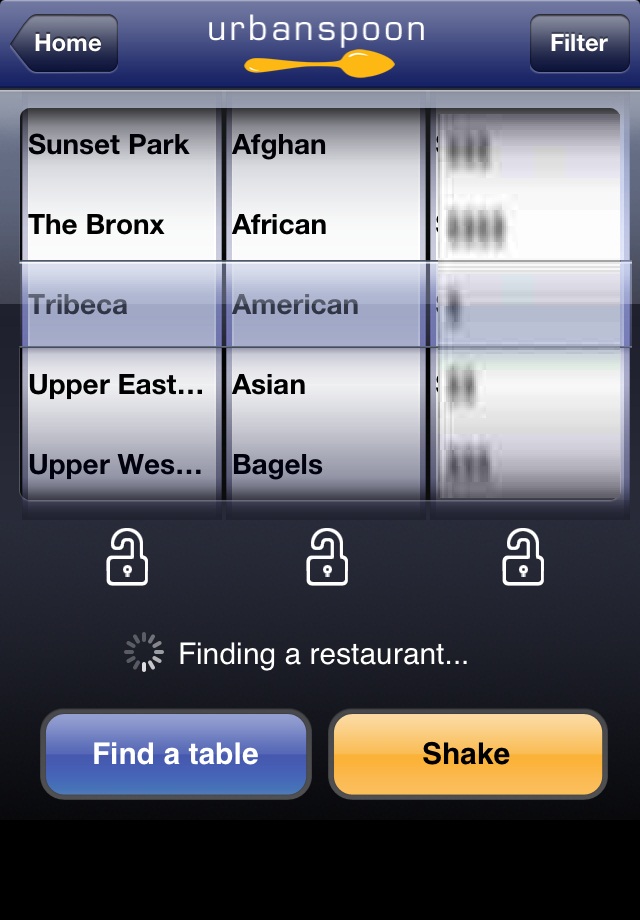Viewport: 640px width, 921px height.
Task: Toggle the cuisine column lock
Action: click(x=327, y=558)
